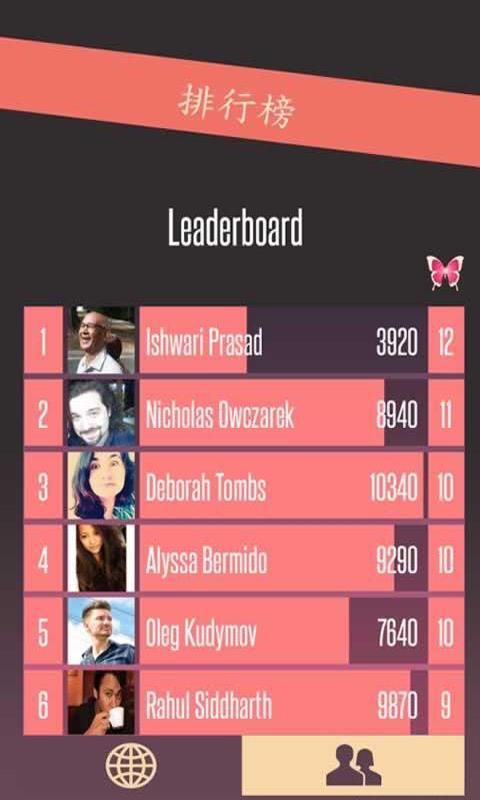Select the friends leaderboard tab
480x800 pixels.
353,765
